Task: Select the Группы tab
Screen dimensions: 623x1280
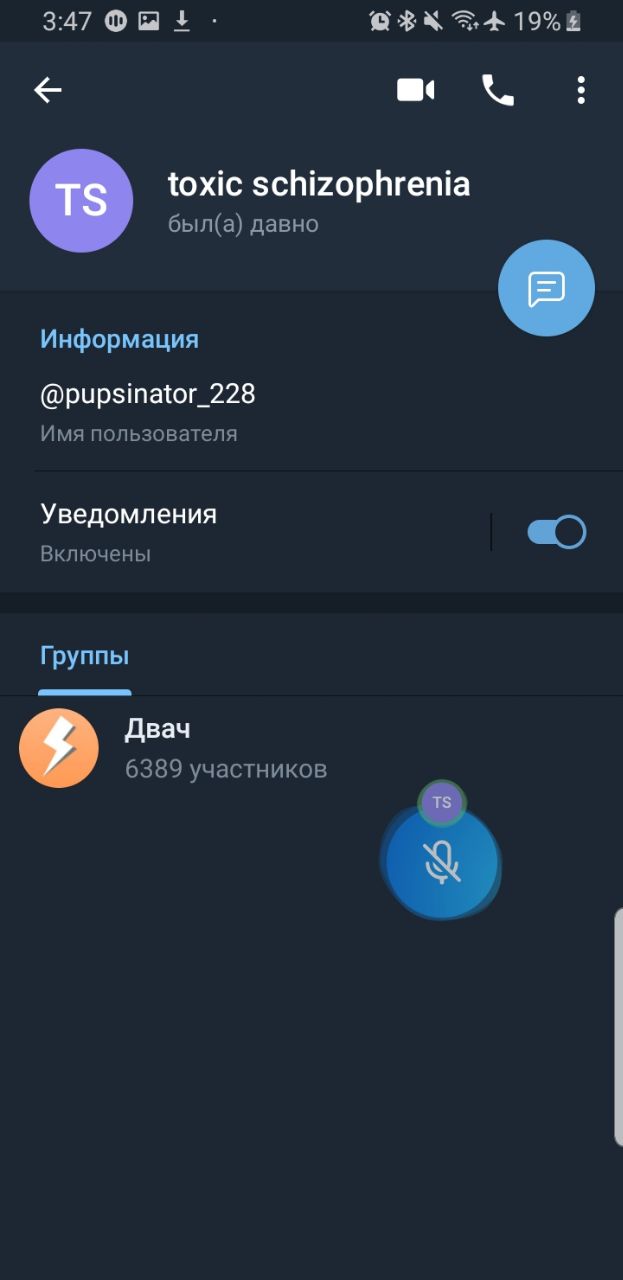Action: pyautogui.click(x=84, y=656)
